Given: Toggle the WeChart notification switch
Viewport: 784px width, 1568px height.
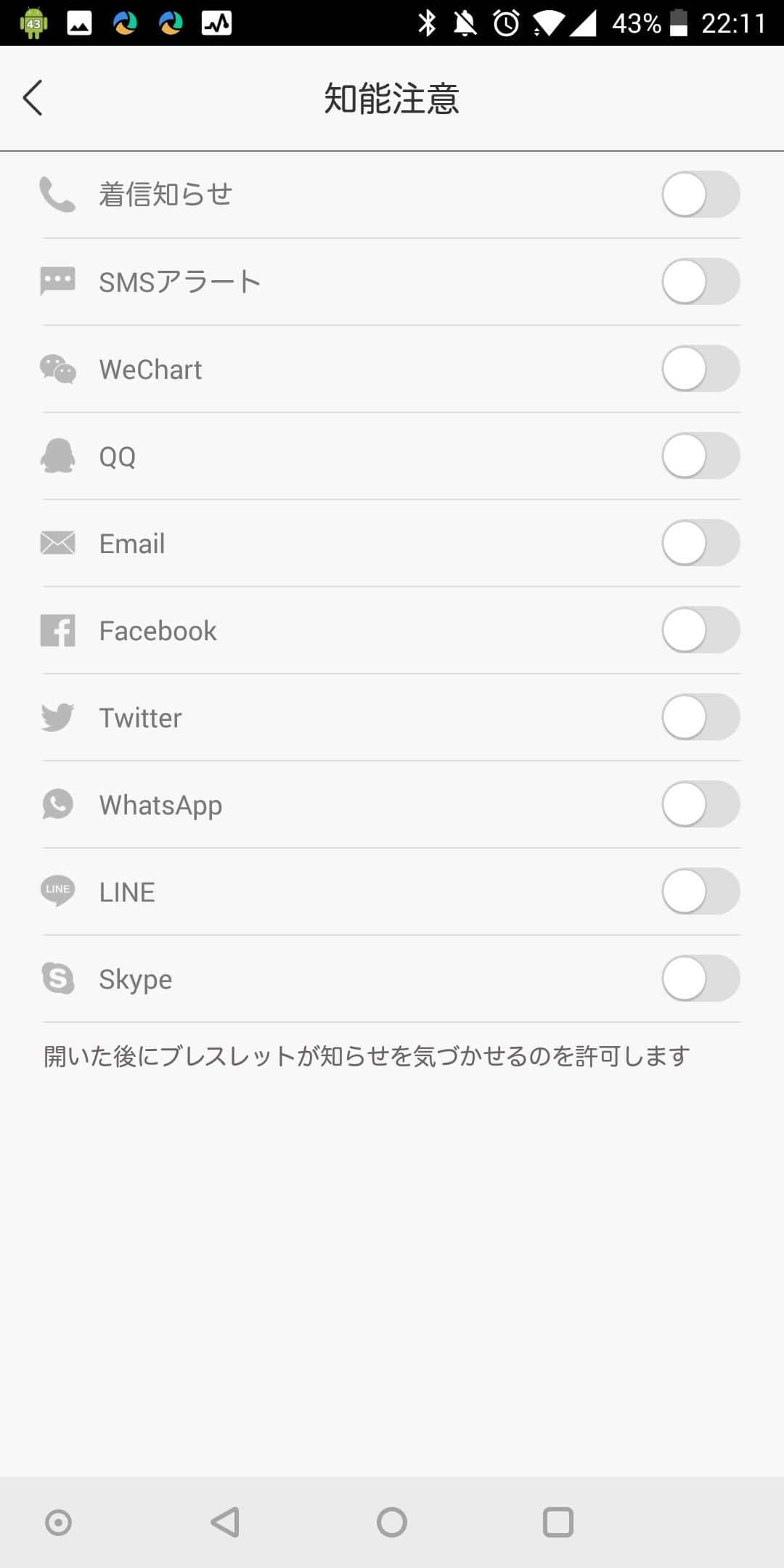Looking at the screenshot, I should [x=701, y=369].
